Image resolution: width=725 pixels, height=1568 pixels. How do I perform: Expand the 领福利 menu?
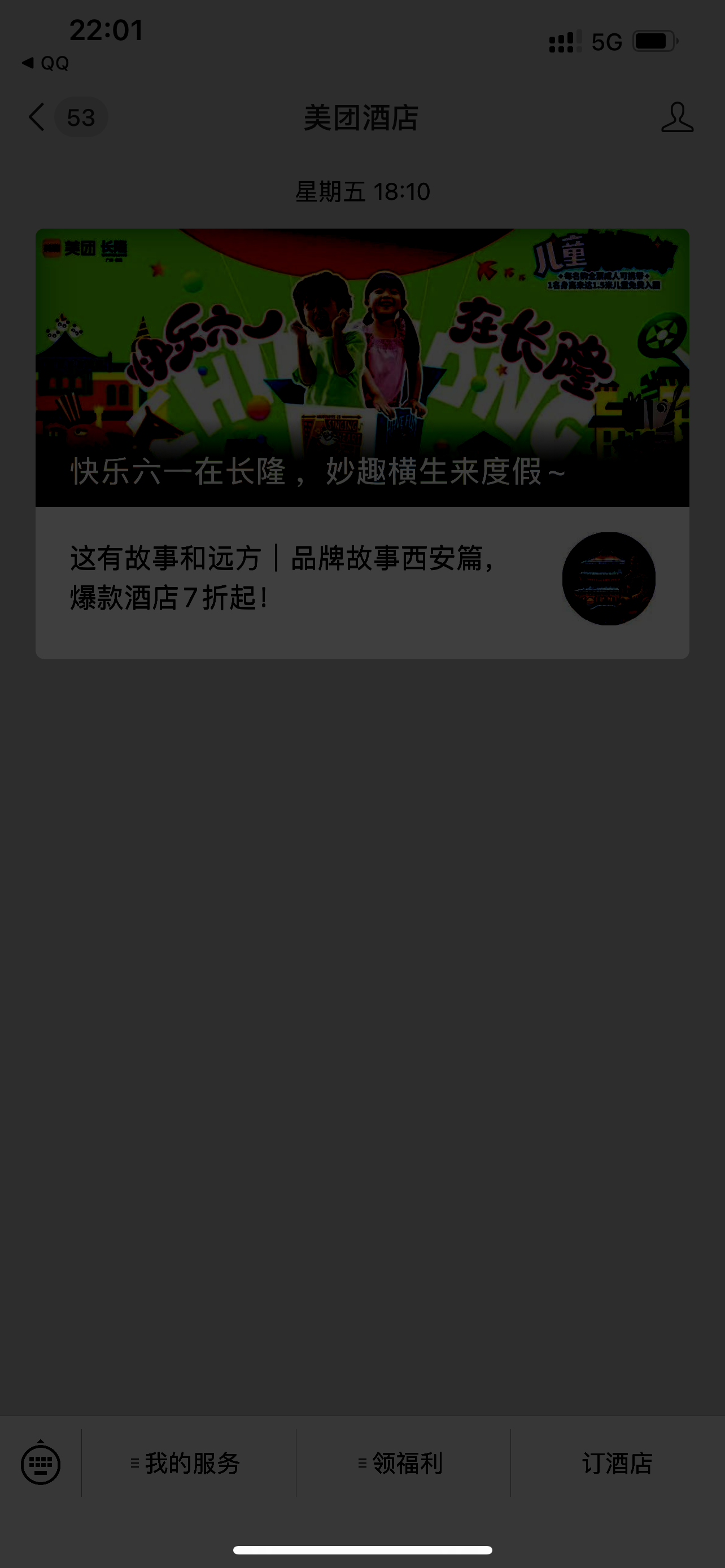pyautogui.click(x=400, y=1464)
